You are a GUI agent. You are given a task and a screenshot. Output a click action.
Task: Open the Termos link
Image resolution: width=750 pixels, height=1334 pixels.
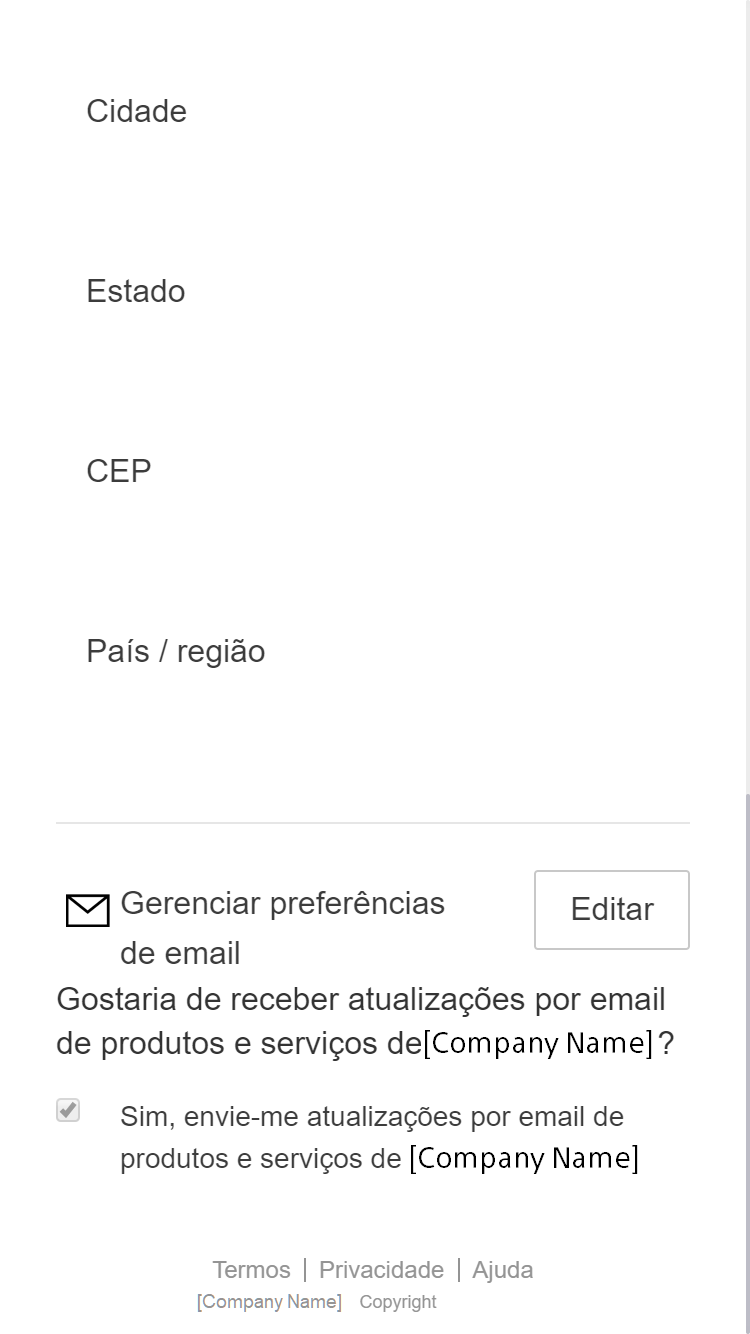click(251, 1269)
